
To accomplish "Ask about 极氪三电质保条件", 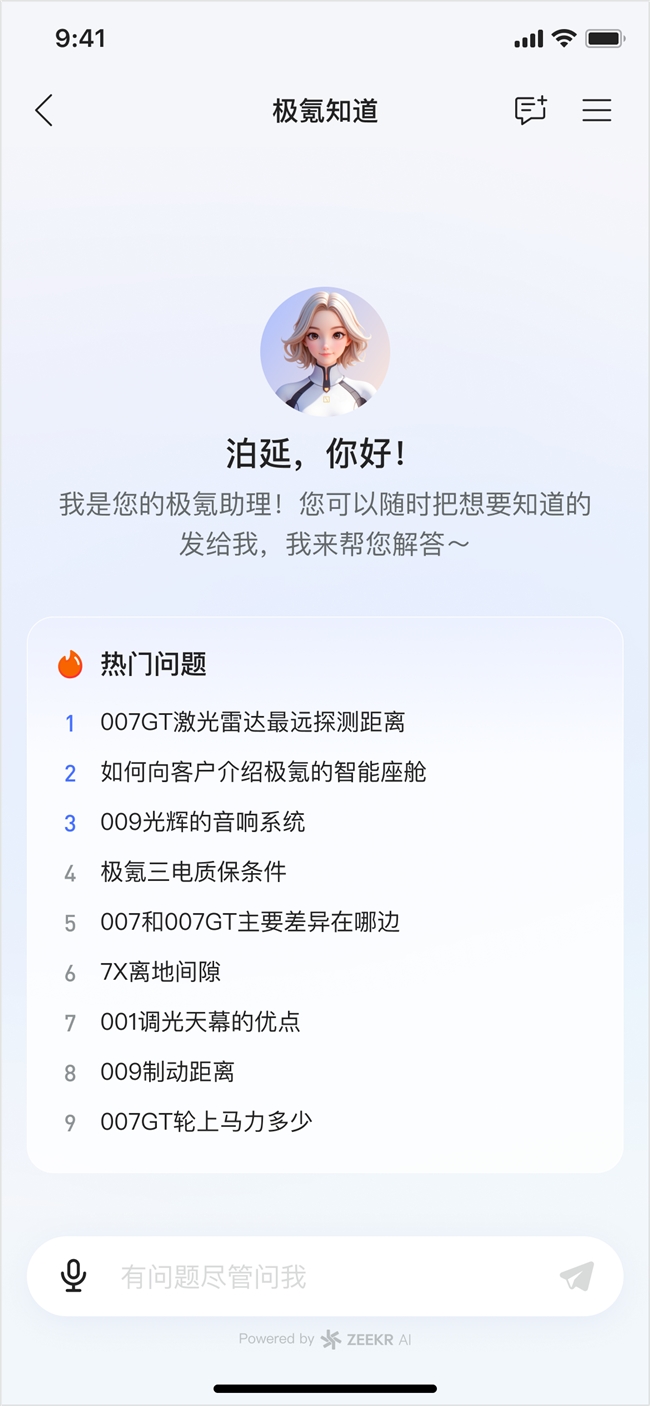I will tap(193, 872).
